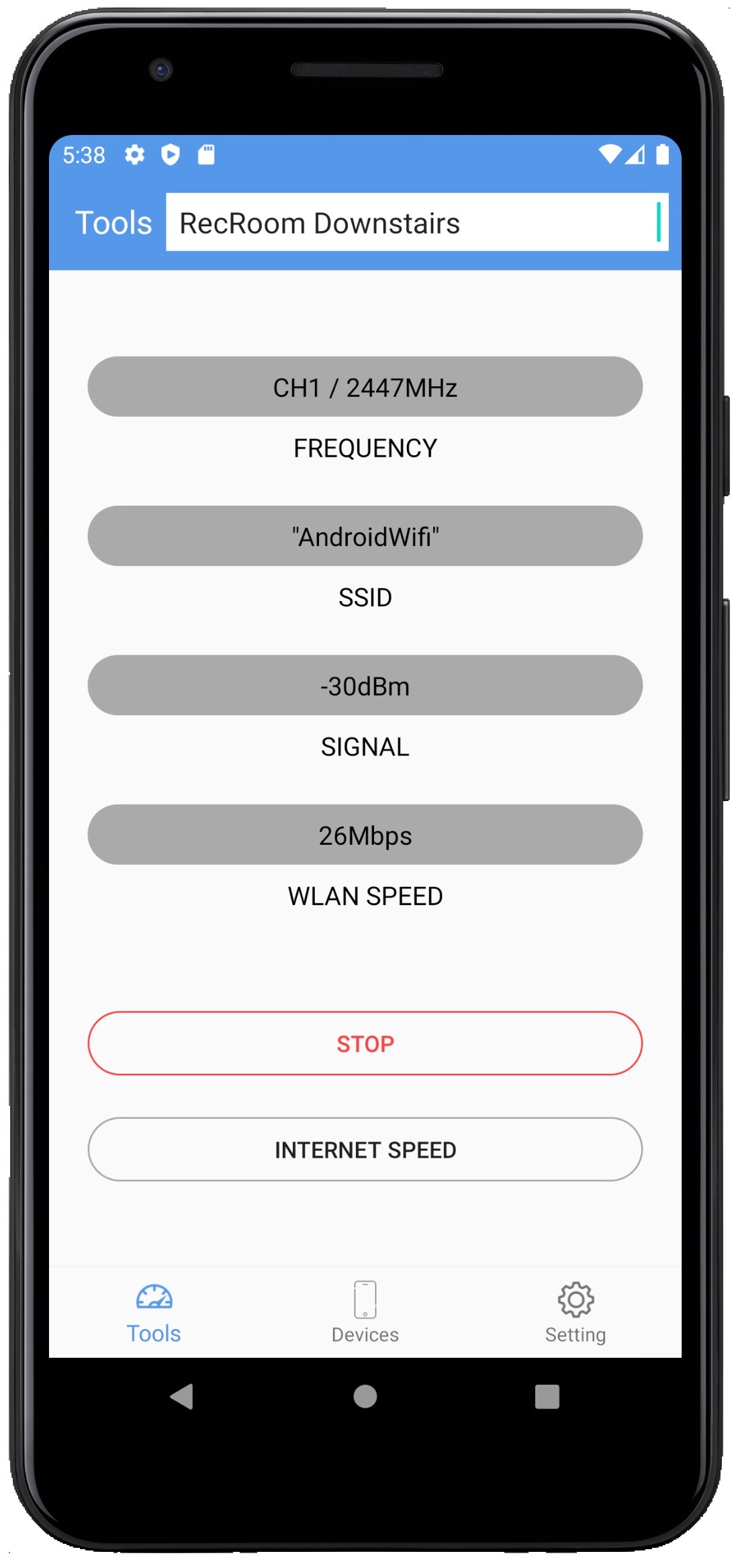
Task: Tap the RecRoom Downstairs text field
Action: point(416,223)
